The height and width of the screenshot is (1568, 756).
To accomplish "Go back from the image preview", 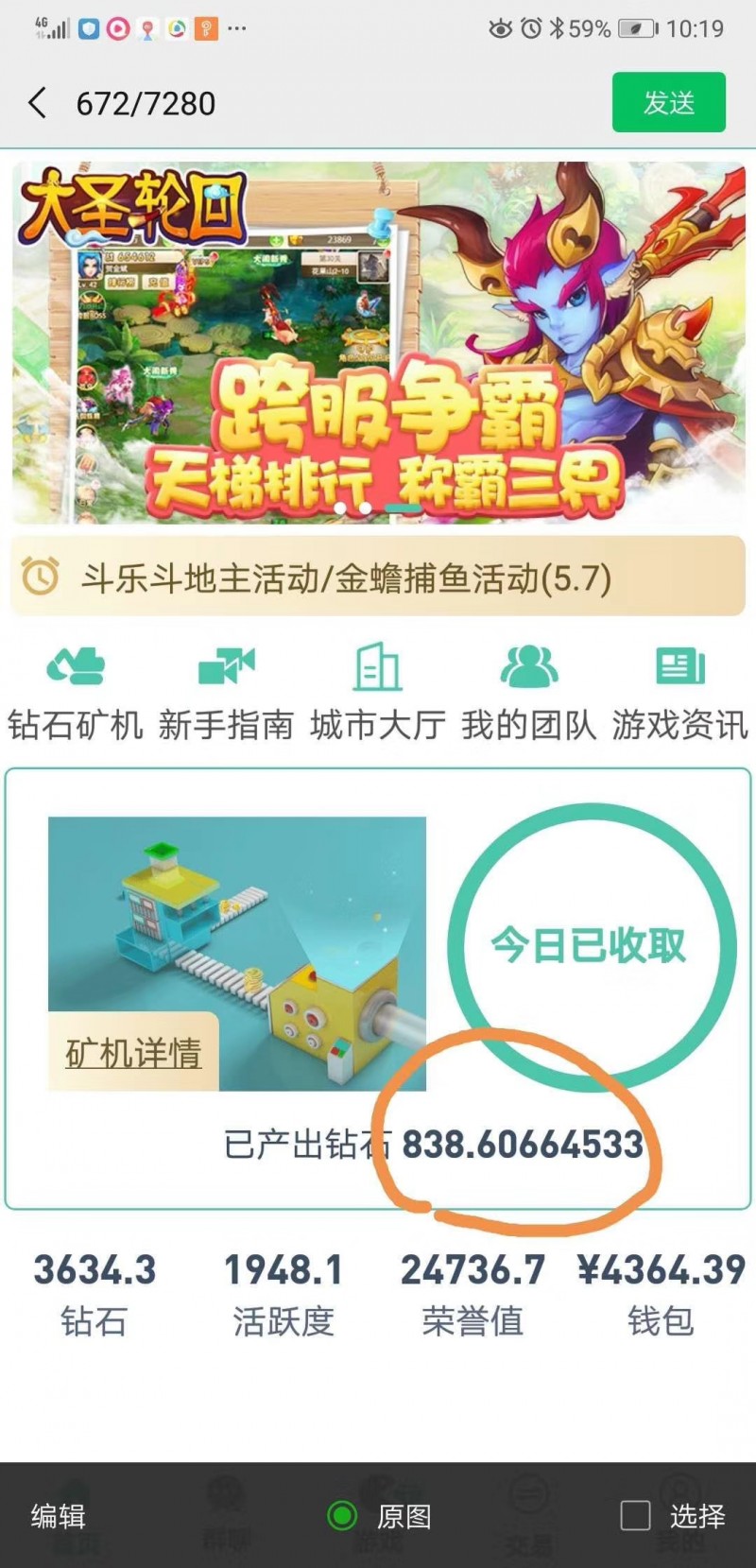I will (x=38, y=103).
